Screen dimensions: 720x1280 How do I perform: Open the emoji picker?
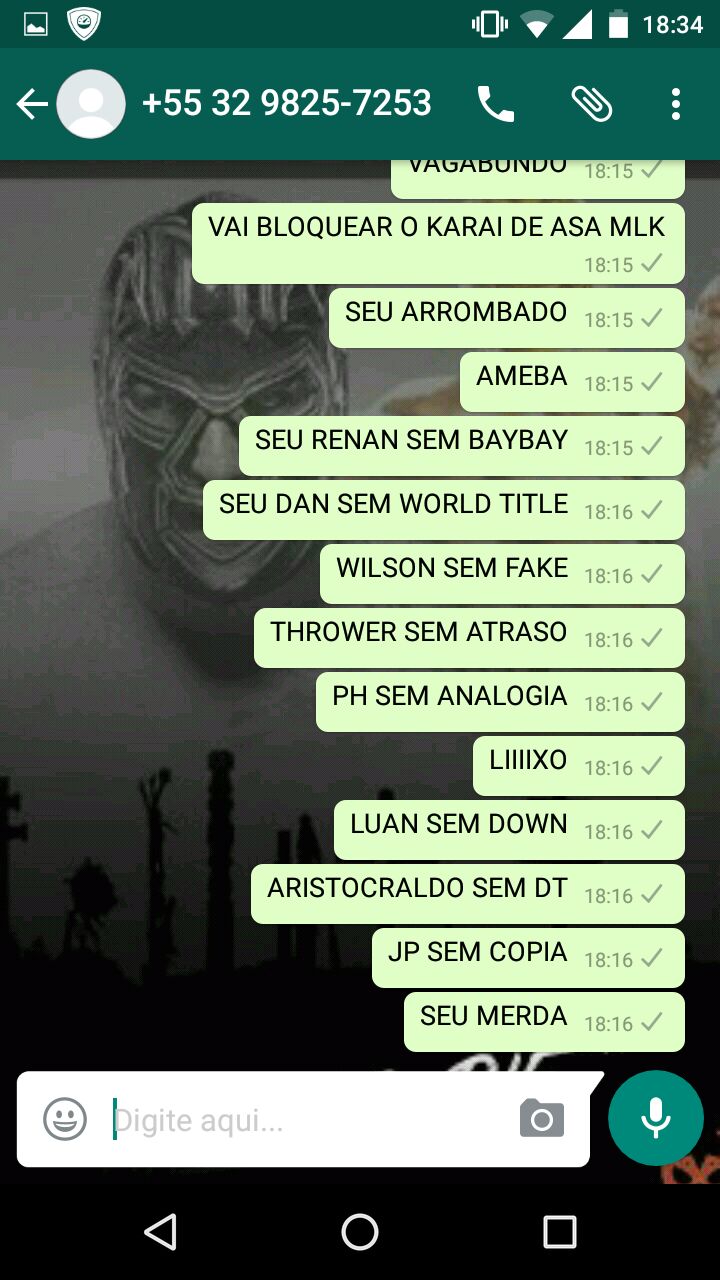[65, 1119]
